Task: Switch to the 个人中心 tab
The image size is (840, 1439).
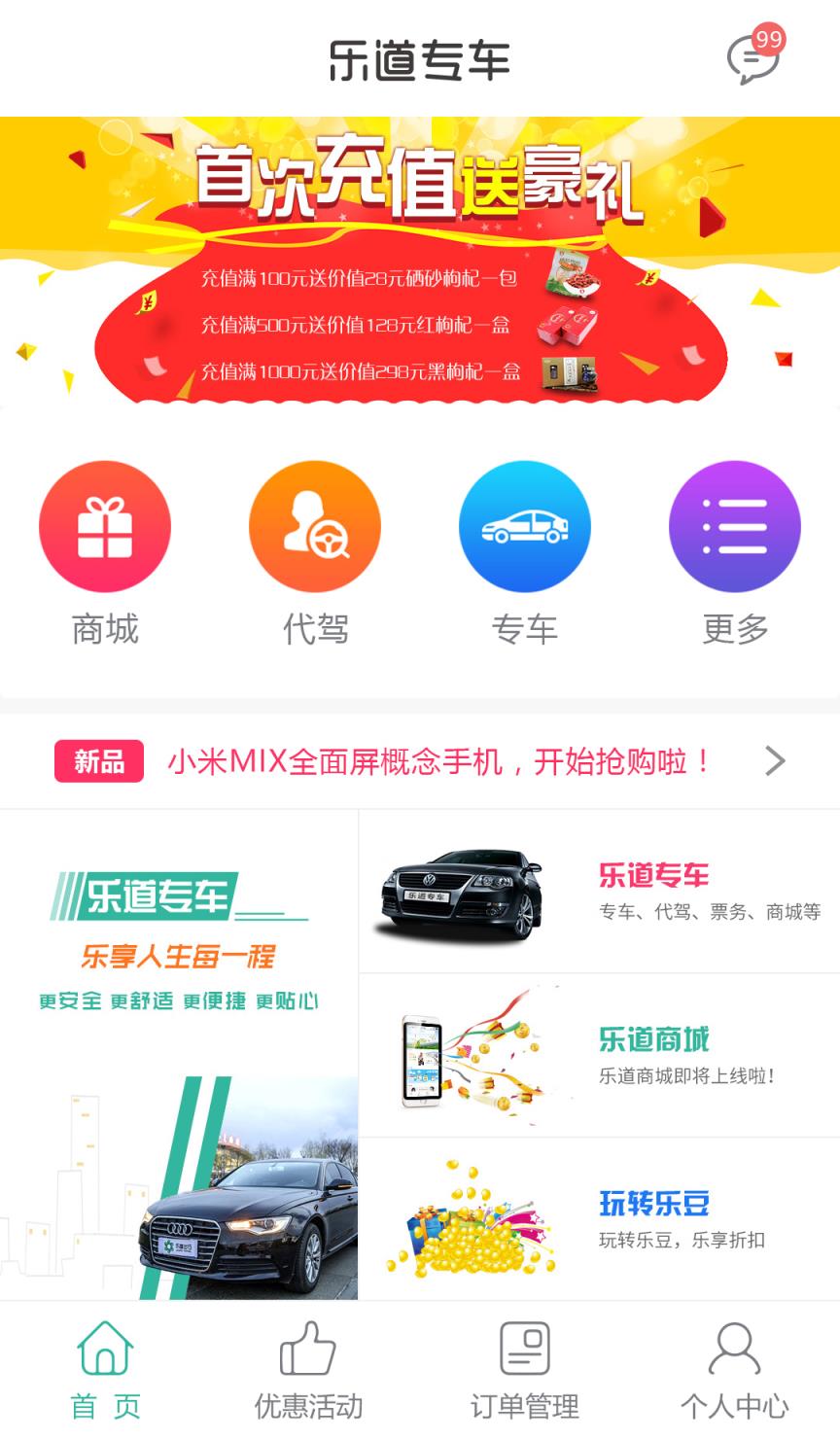Action: (734, 1366)
